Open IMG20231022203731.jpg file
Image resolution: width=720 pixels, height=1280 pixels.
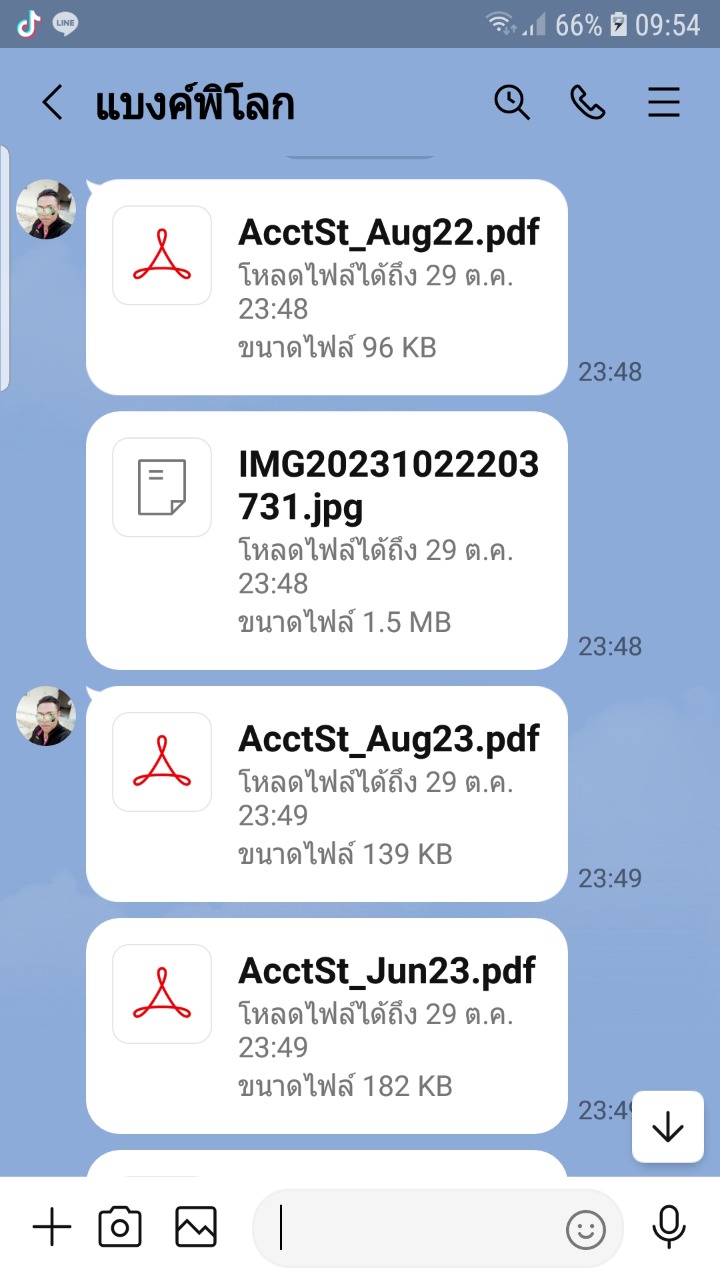coord(327,540)
